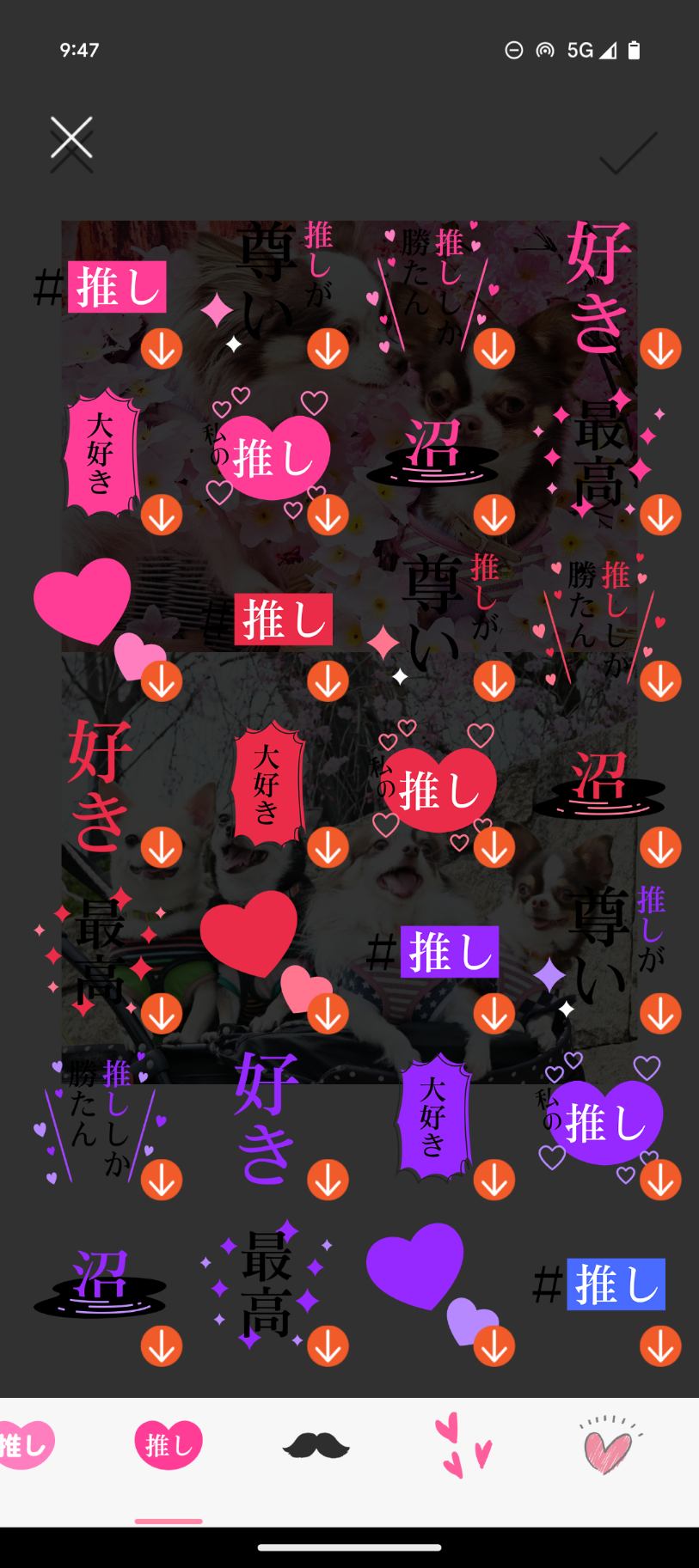Download the blue #推し hashtag sticker
The image size is (699, 1568).
pyautogui.click(x=660, y=1345)
